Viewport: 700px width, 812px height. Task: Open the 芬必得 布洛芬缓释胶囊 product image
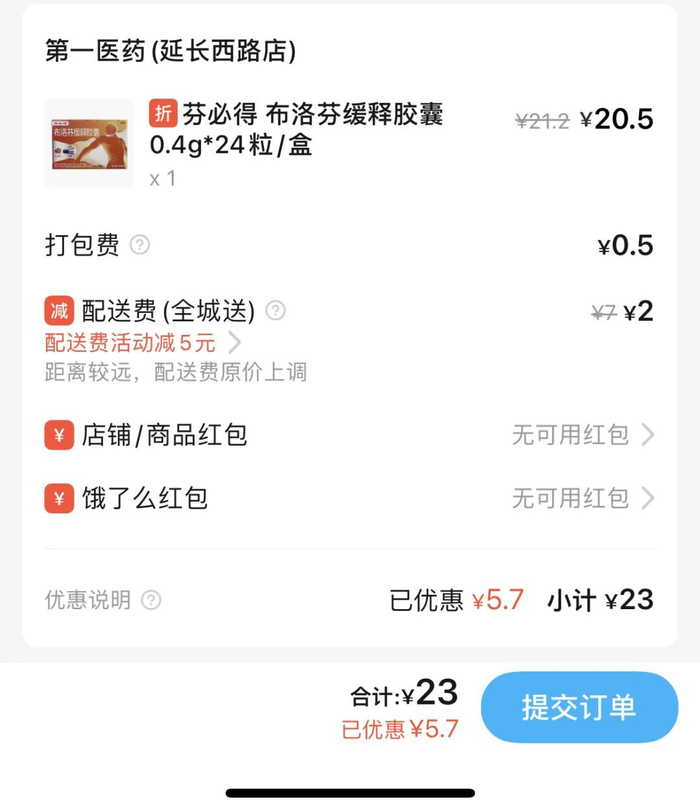click(x=89, y=144)
